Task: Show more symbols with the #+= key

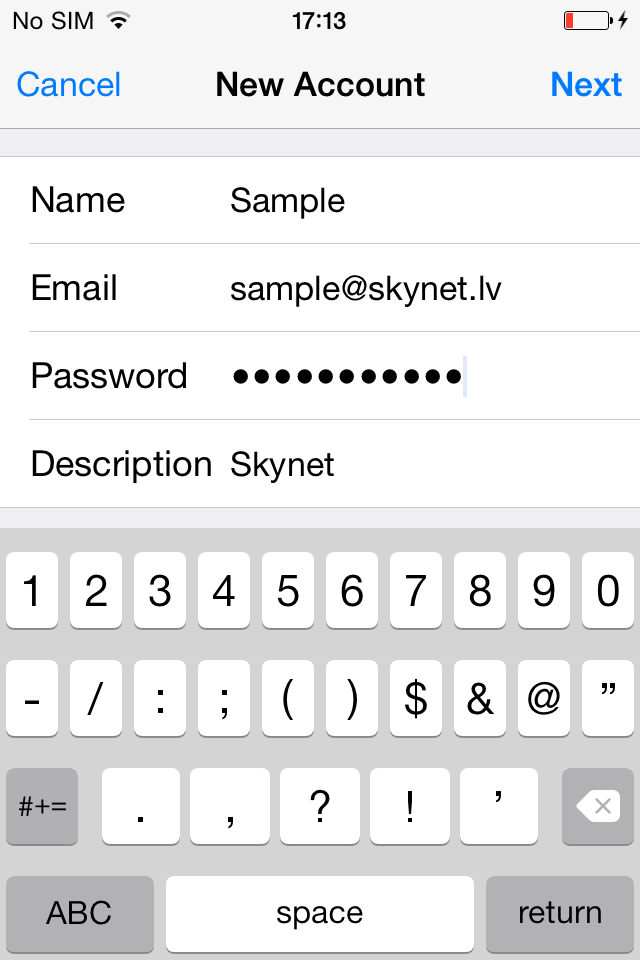Action: coord(42,806)
